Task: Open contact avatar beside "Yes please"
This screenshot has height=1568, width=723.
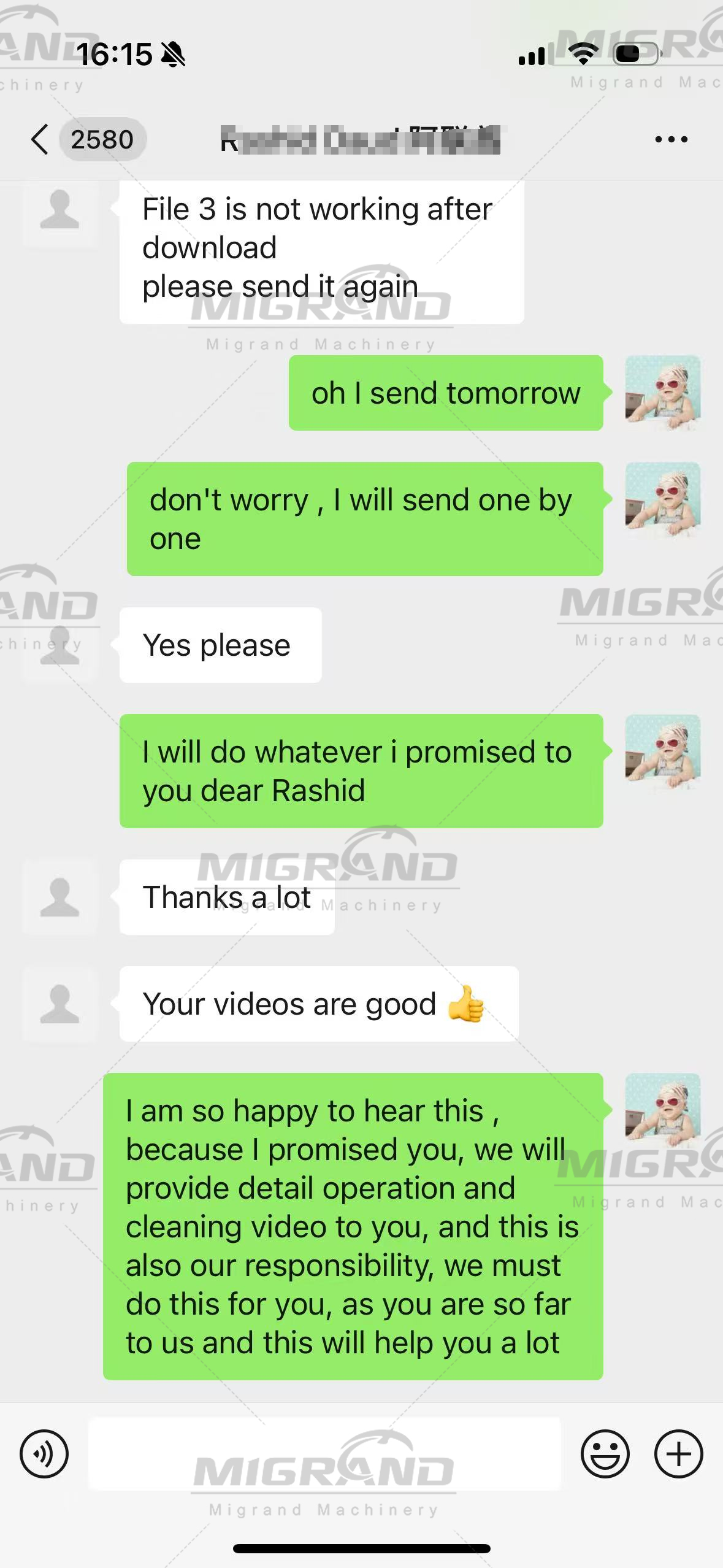Action: (x=59, y=645)
